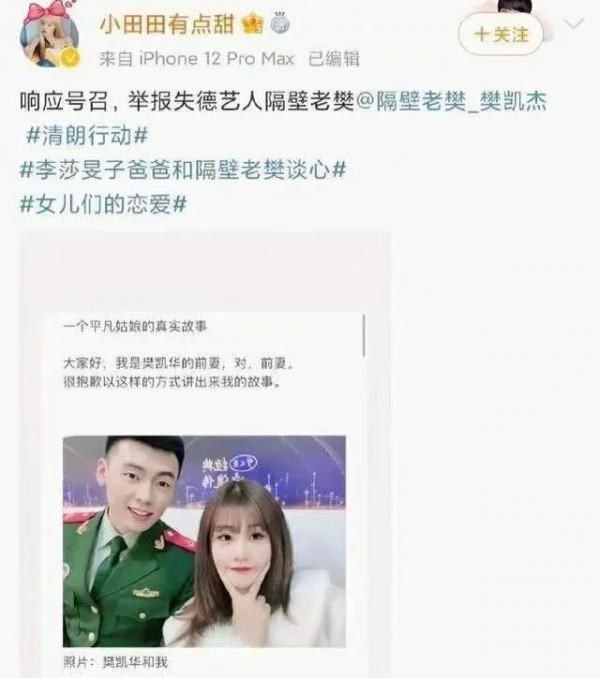Open 小田田有点甜's profile avatar
The width and height of the screenshot is (600, 678).
[x=49, y=38]
